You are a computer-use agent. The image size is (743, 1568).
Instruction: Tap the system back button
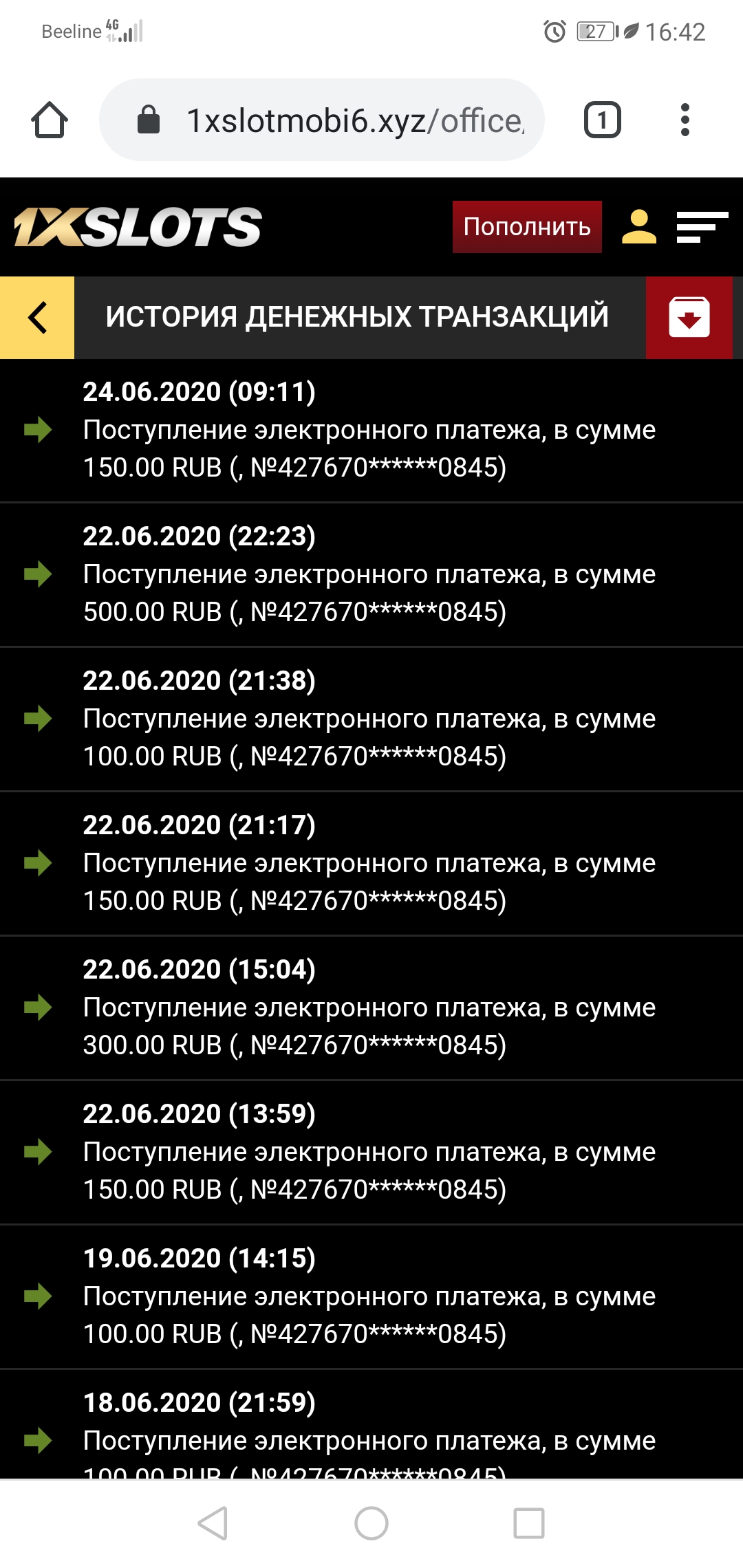(x=213, y=1523)
